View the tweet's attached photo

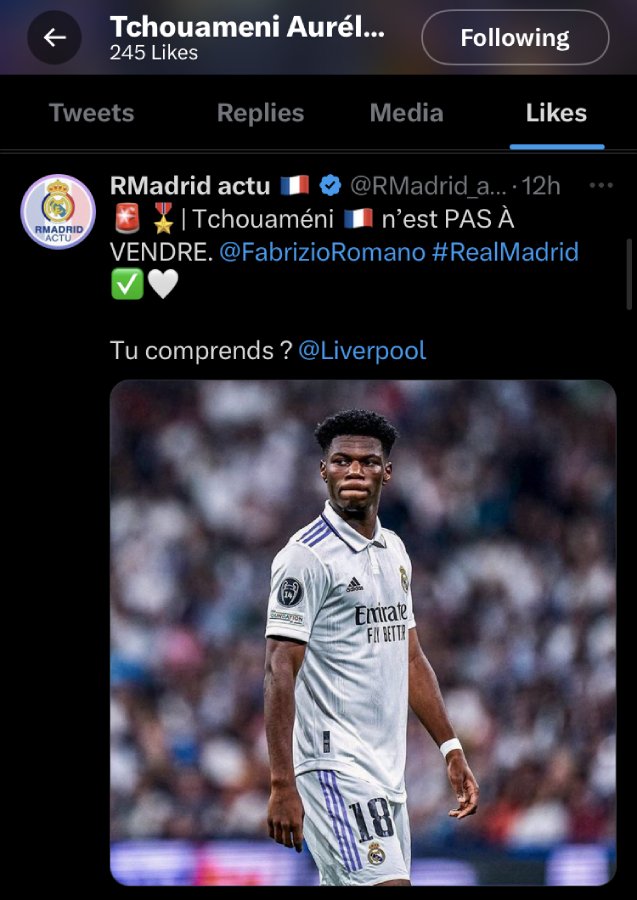pyautogui.click(x=362, y=632)
